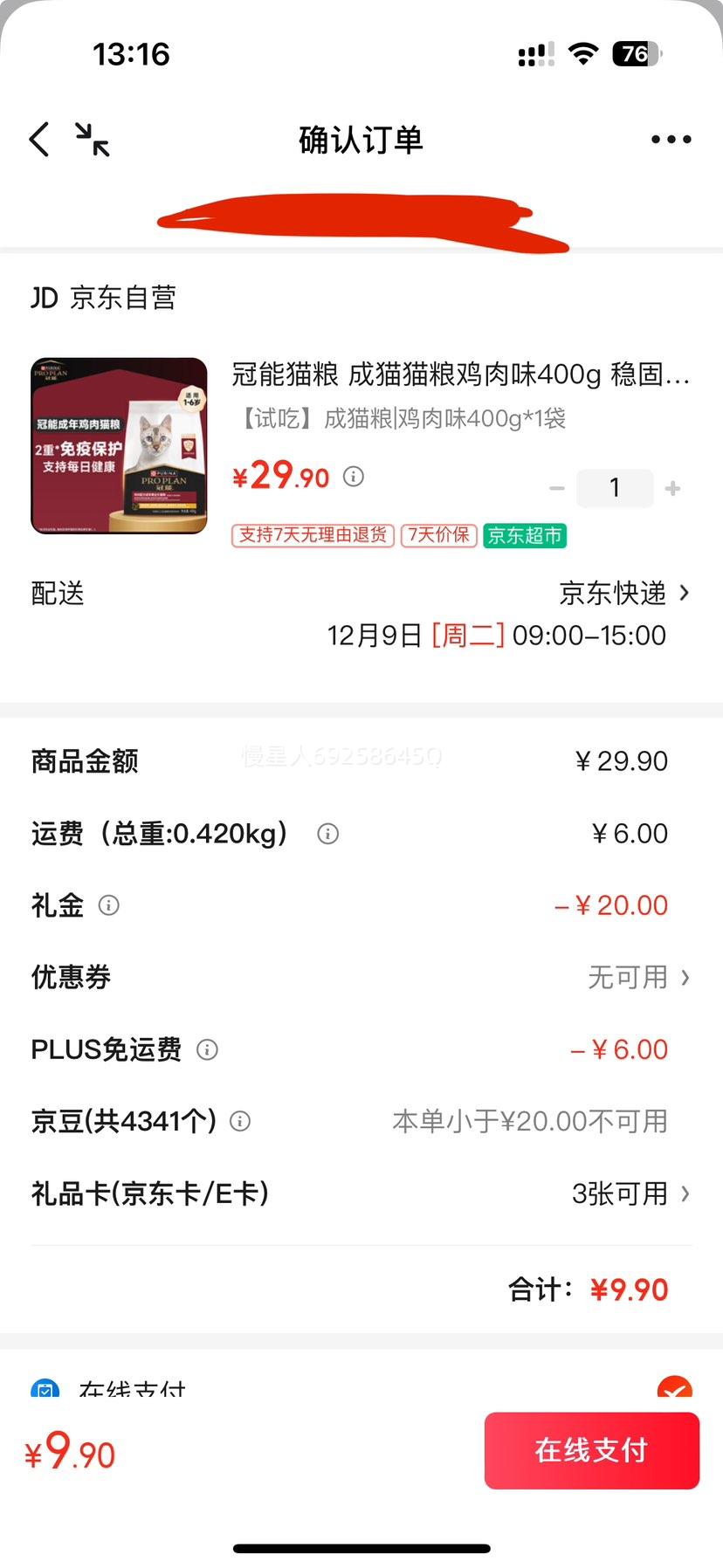Image resolution: width=723 pixels, height=1568 pixels.
Task: Click the 京东超市 green tag
Action: 525,536
